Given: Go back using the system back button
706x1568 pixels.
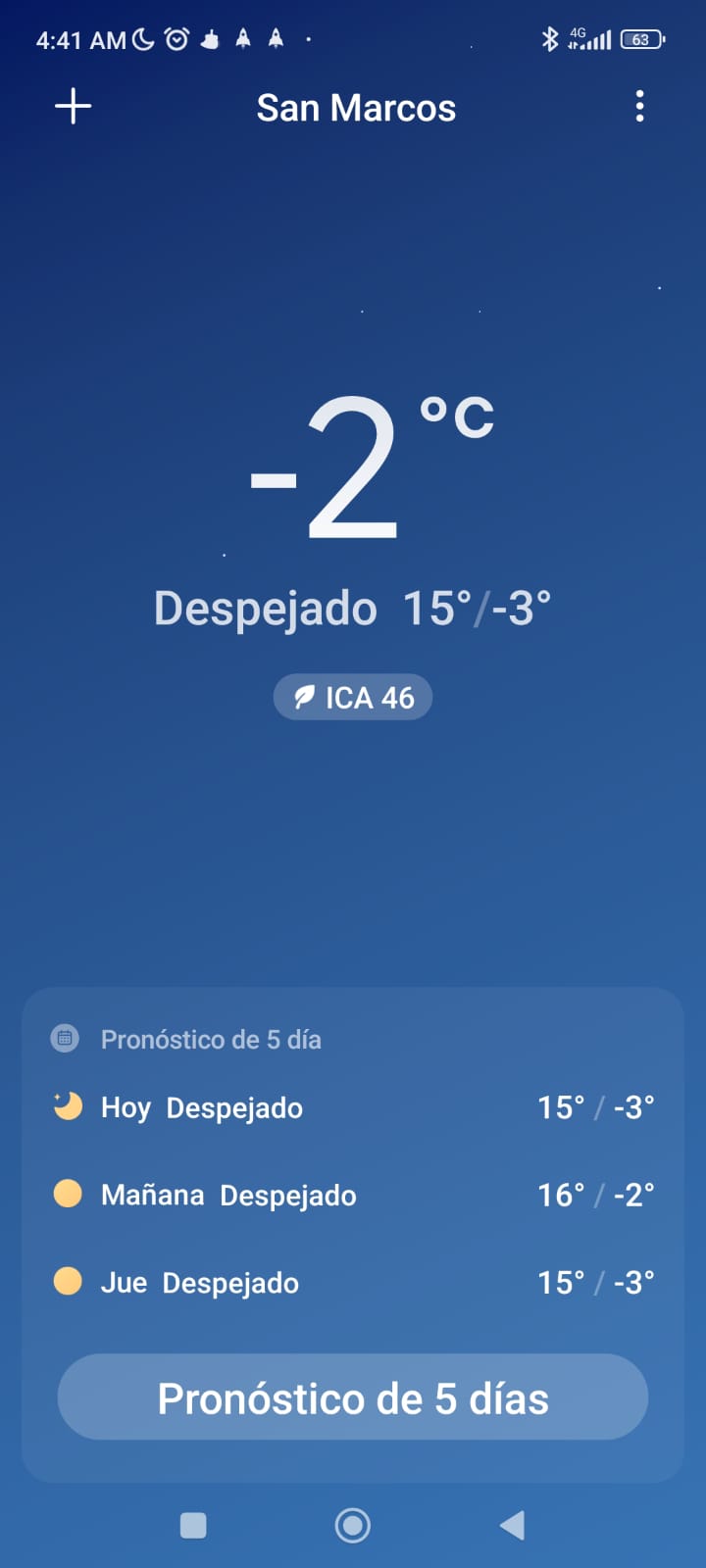Looking at the screenshot, I should tap(512, 1525).
